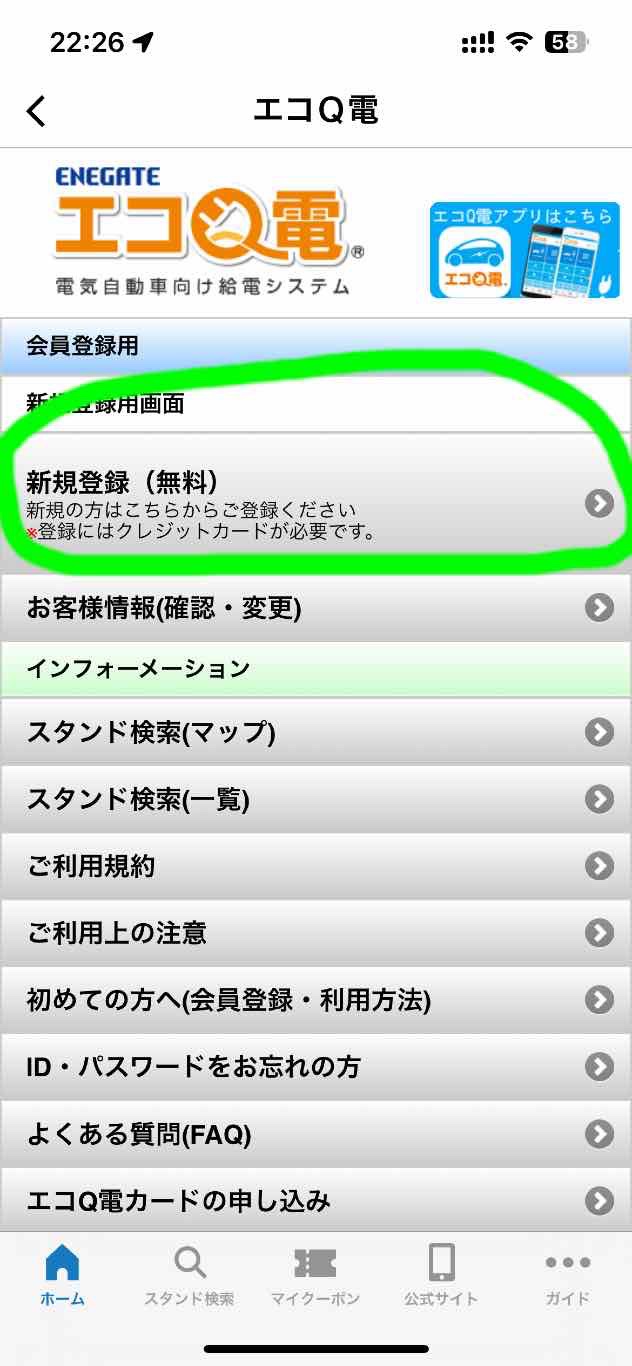632x1366 pixels.
Task: Open the マイクーポン tab
Action: point(315,1275)
